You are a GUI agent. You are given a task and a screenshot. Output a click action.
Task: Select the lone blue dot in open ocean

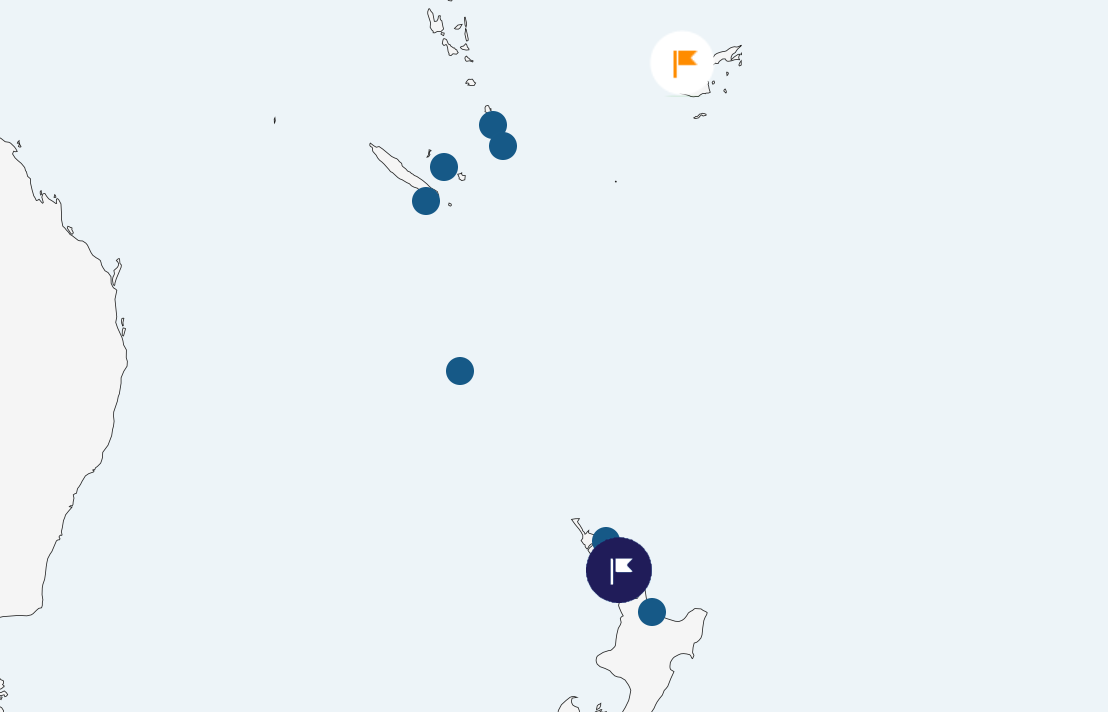tap(460, 371)
